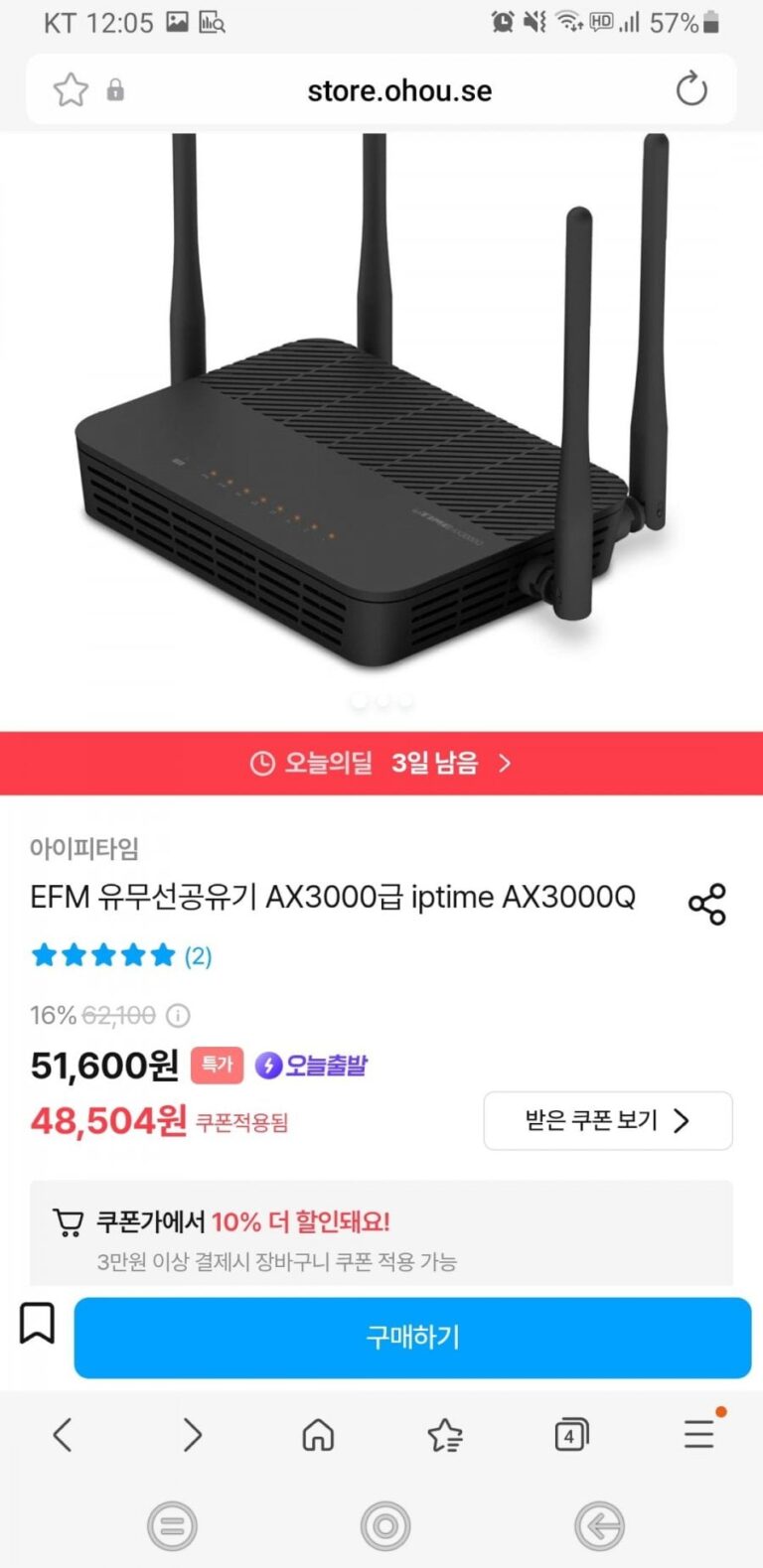Go back to the previous page
The image size is (763, 1568).
pyautogui.click(x=63, y=1434)
